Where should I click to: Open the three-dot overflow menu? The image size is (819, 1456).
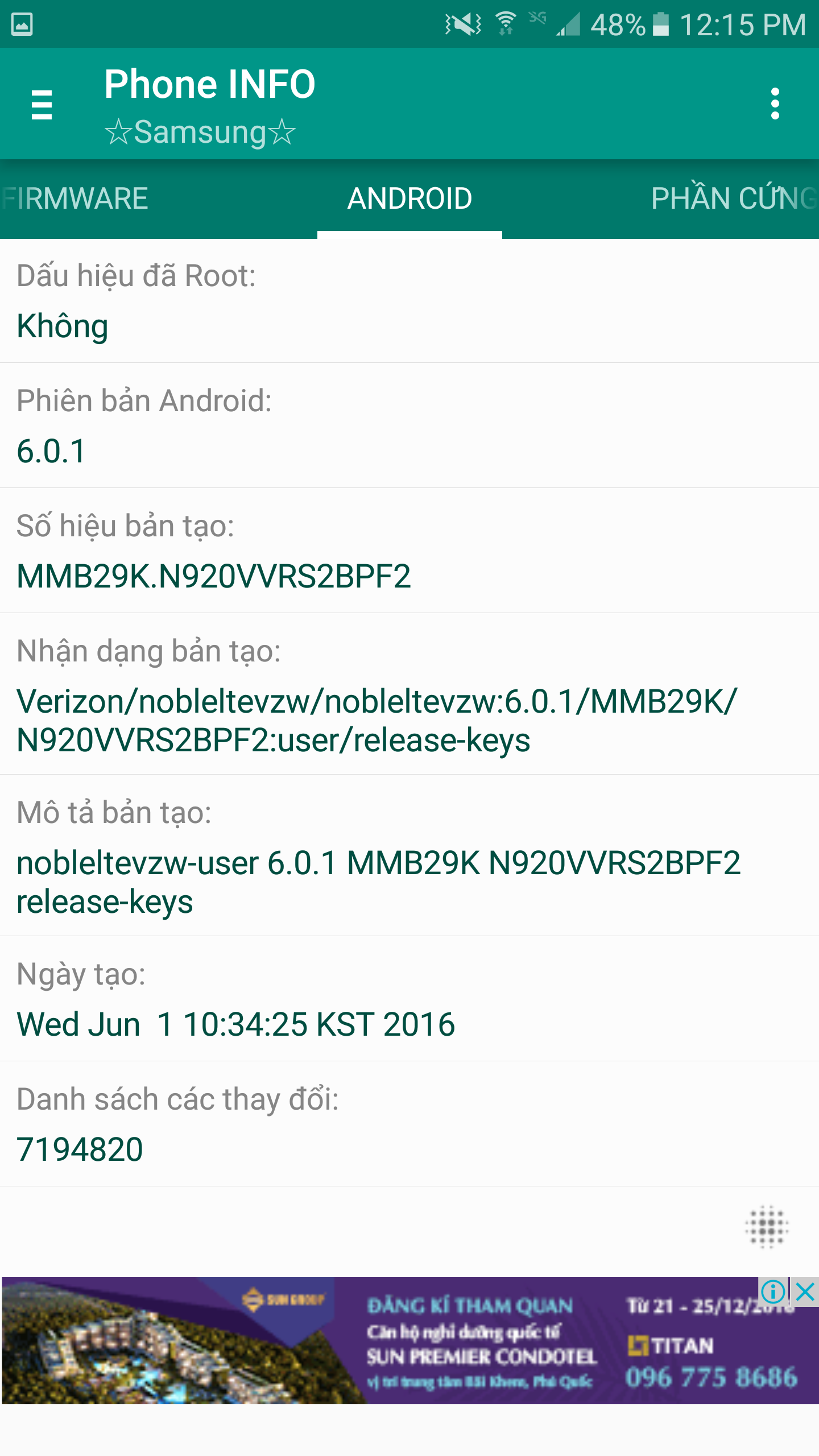point(775,104)
